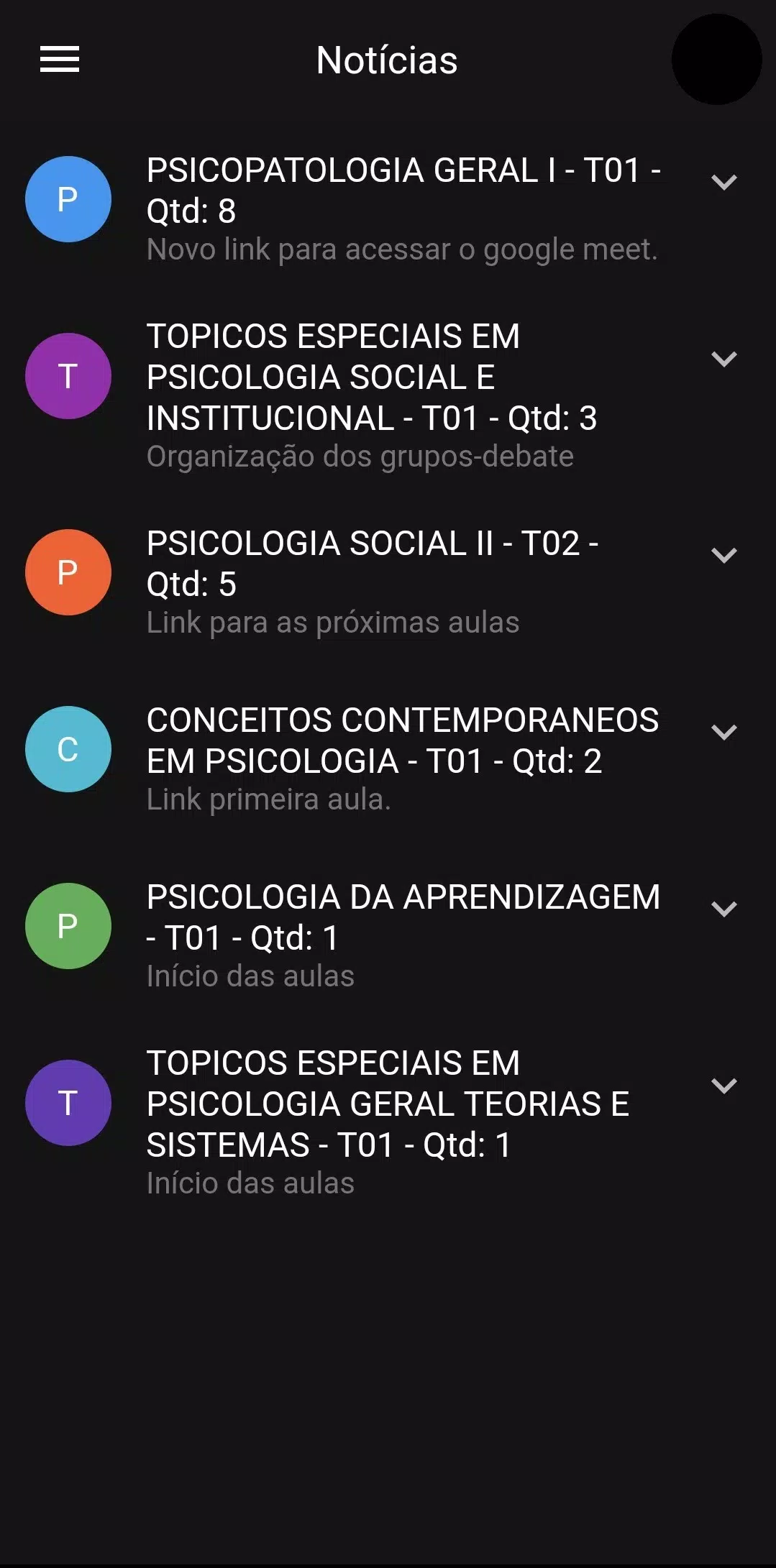Expand CONCEITOS CONTEMPORANEOS EM PSICOLOGIA chevron

[x=723, y=732]
